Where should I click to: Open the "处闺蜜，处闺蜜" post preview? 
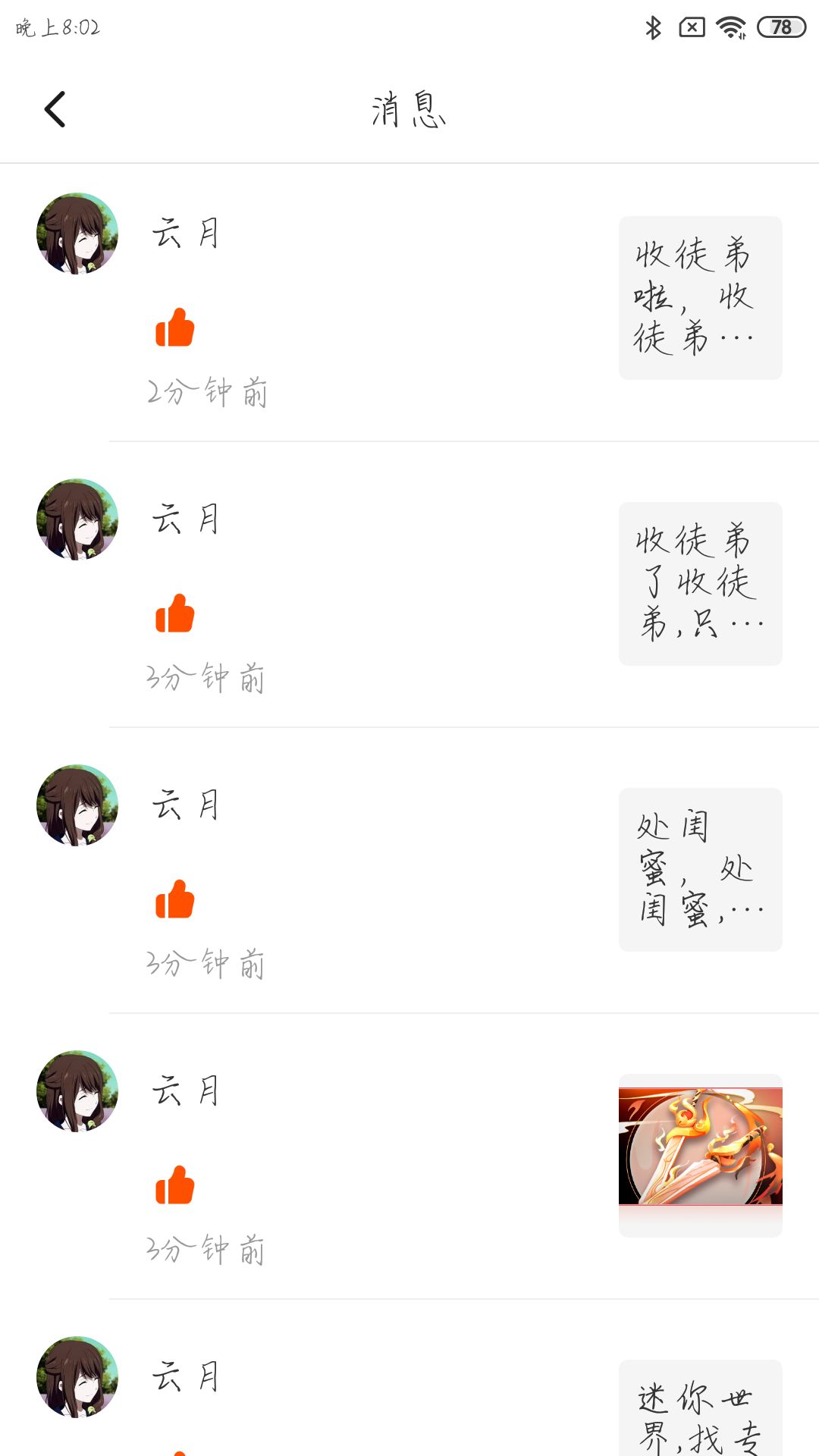[700, 869]
